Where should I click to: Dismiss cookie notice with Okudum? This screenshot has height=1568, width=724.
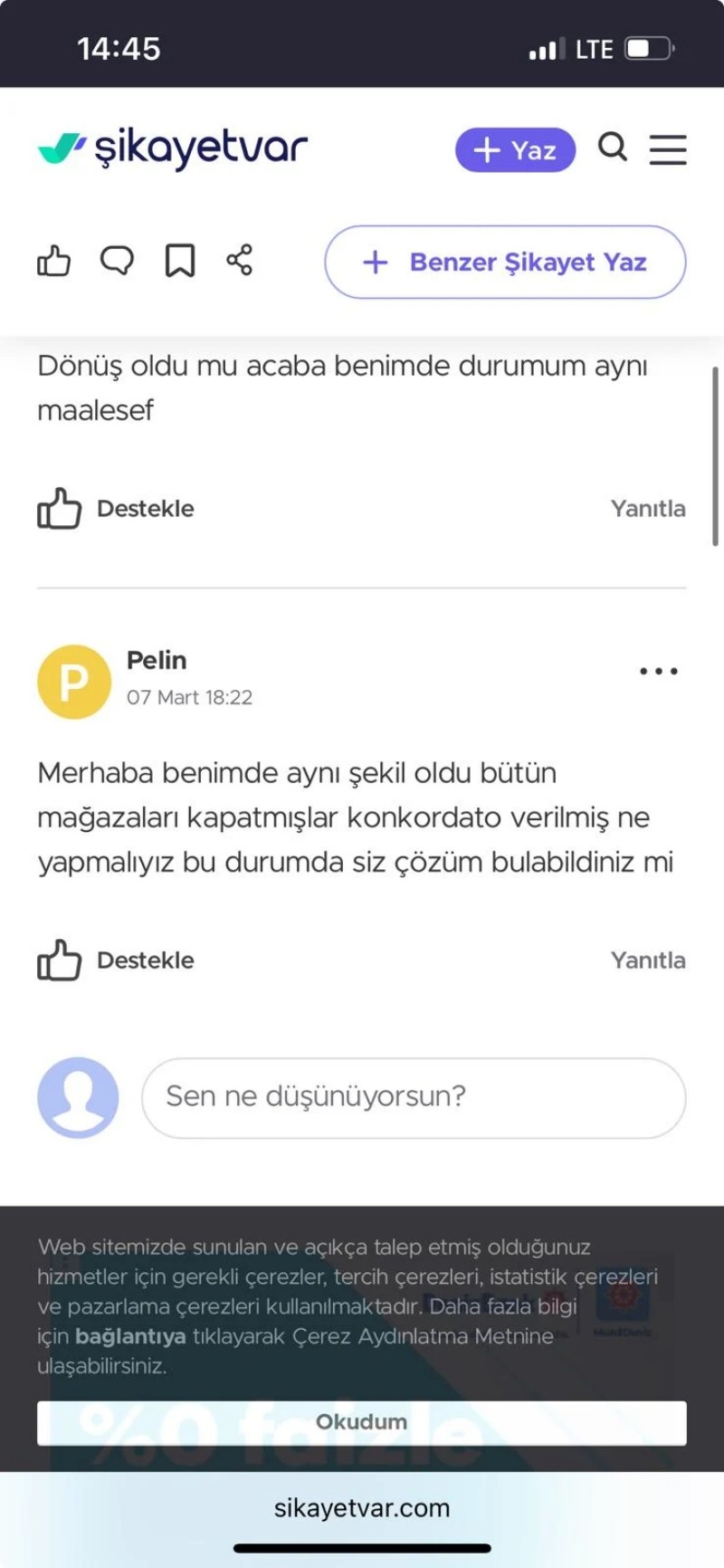(x=362, y=1422)
